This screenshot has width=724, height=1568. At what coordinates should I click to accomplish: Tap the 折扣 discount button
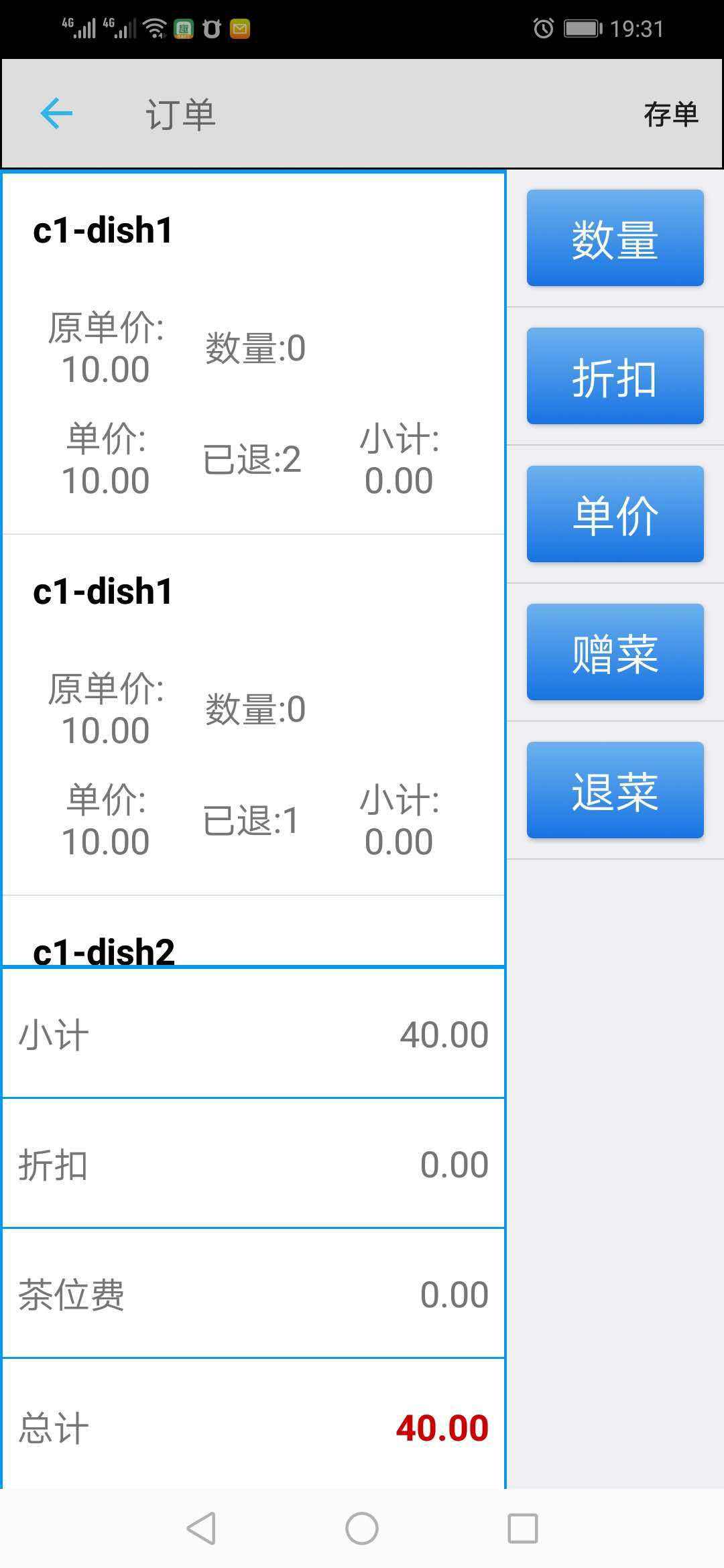pyautogui.click(x=614, y=375)
